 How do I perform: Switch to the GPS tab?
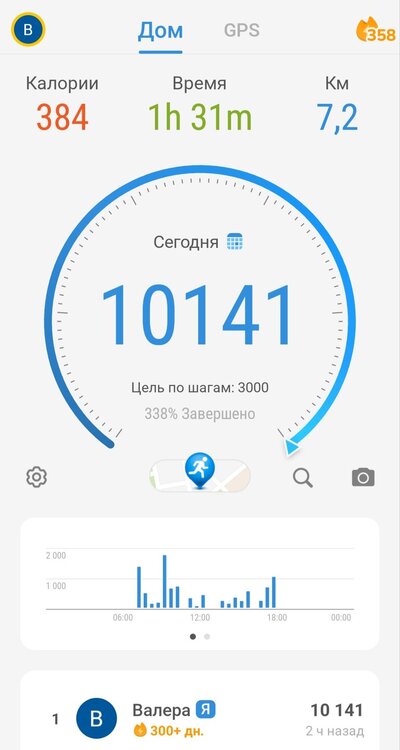242,30
